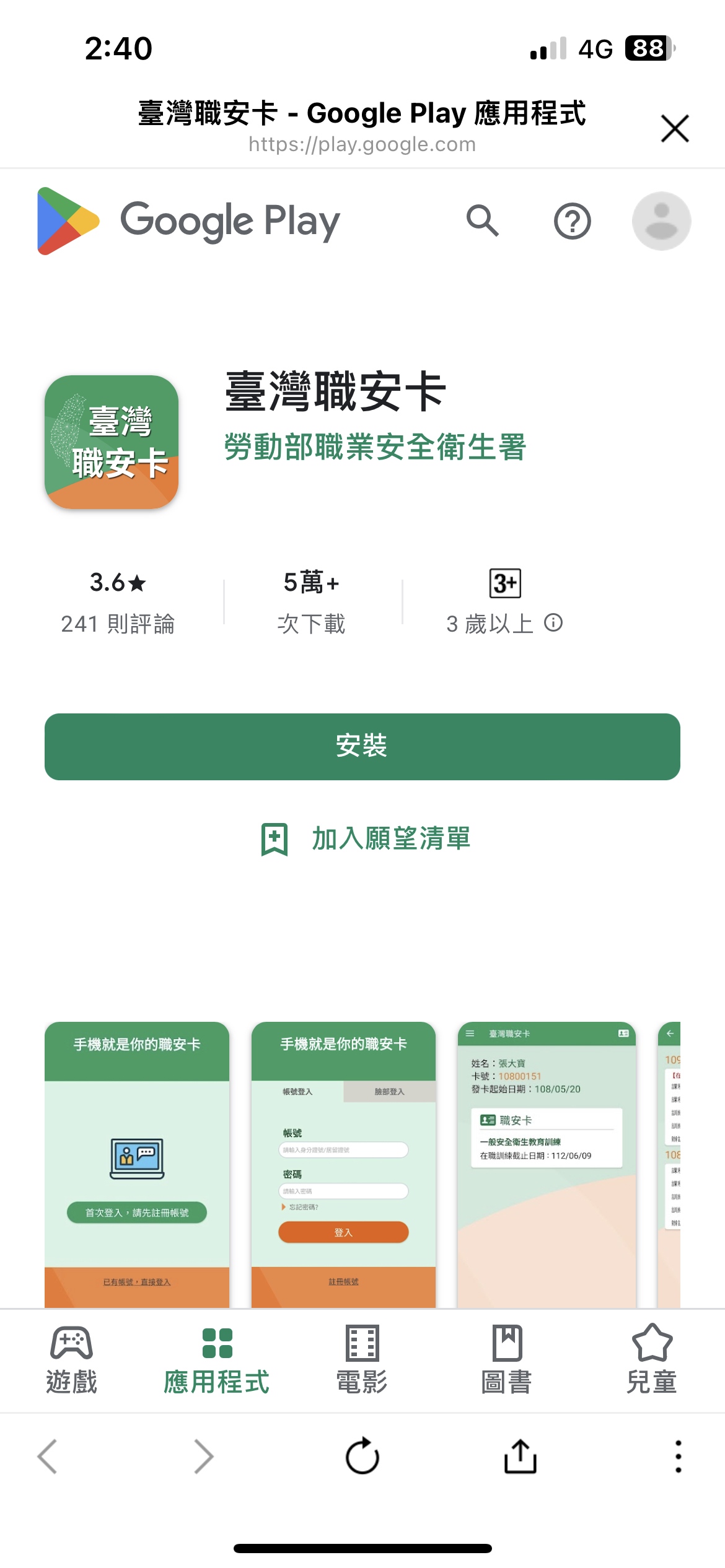Switch to the 遊戲 tab
725x1568 pixels.
(x=72, y=1361)
